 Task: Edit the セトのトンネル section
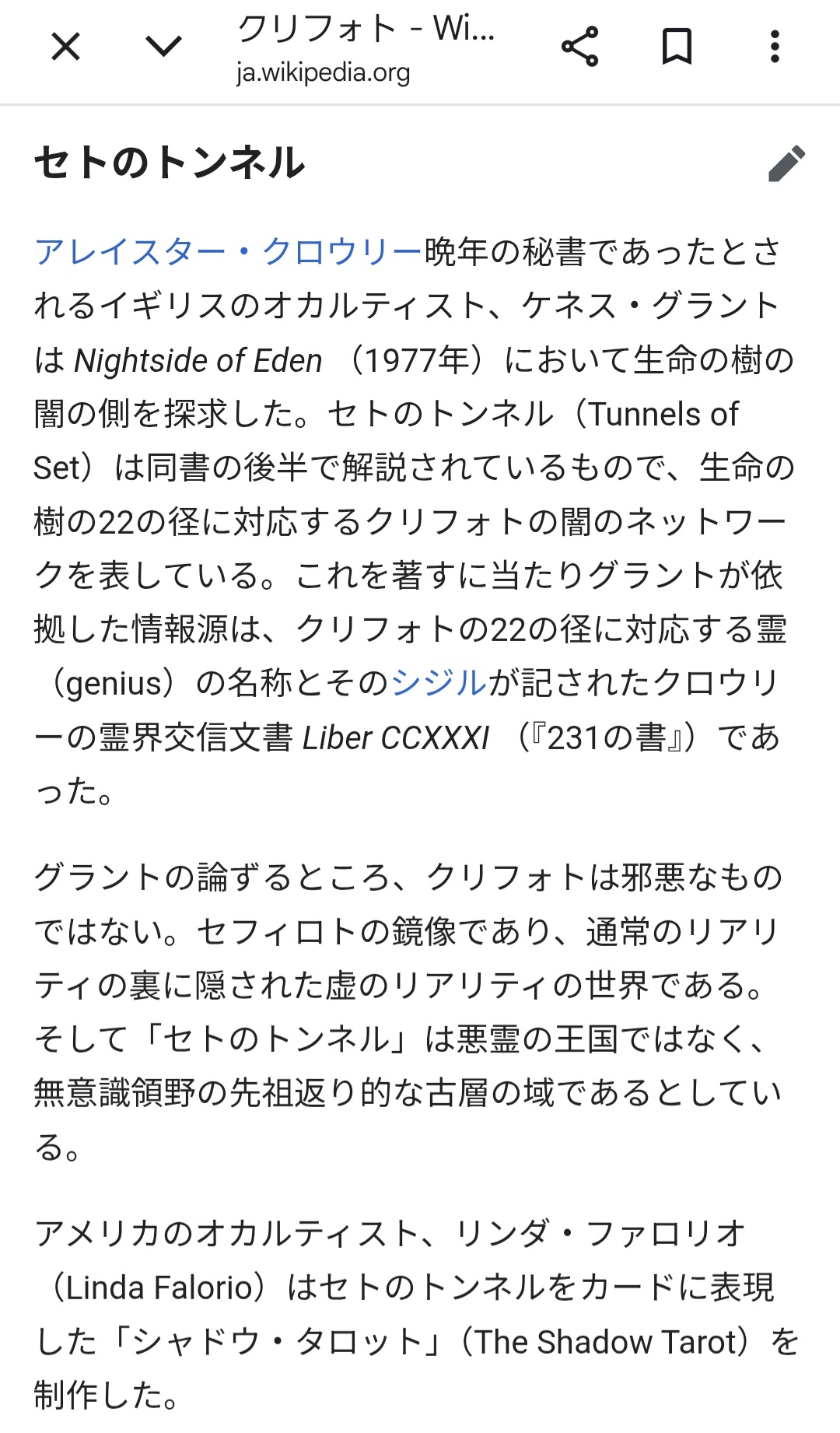pyautogui.click(x=786, y=163)
